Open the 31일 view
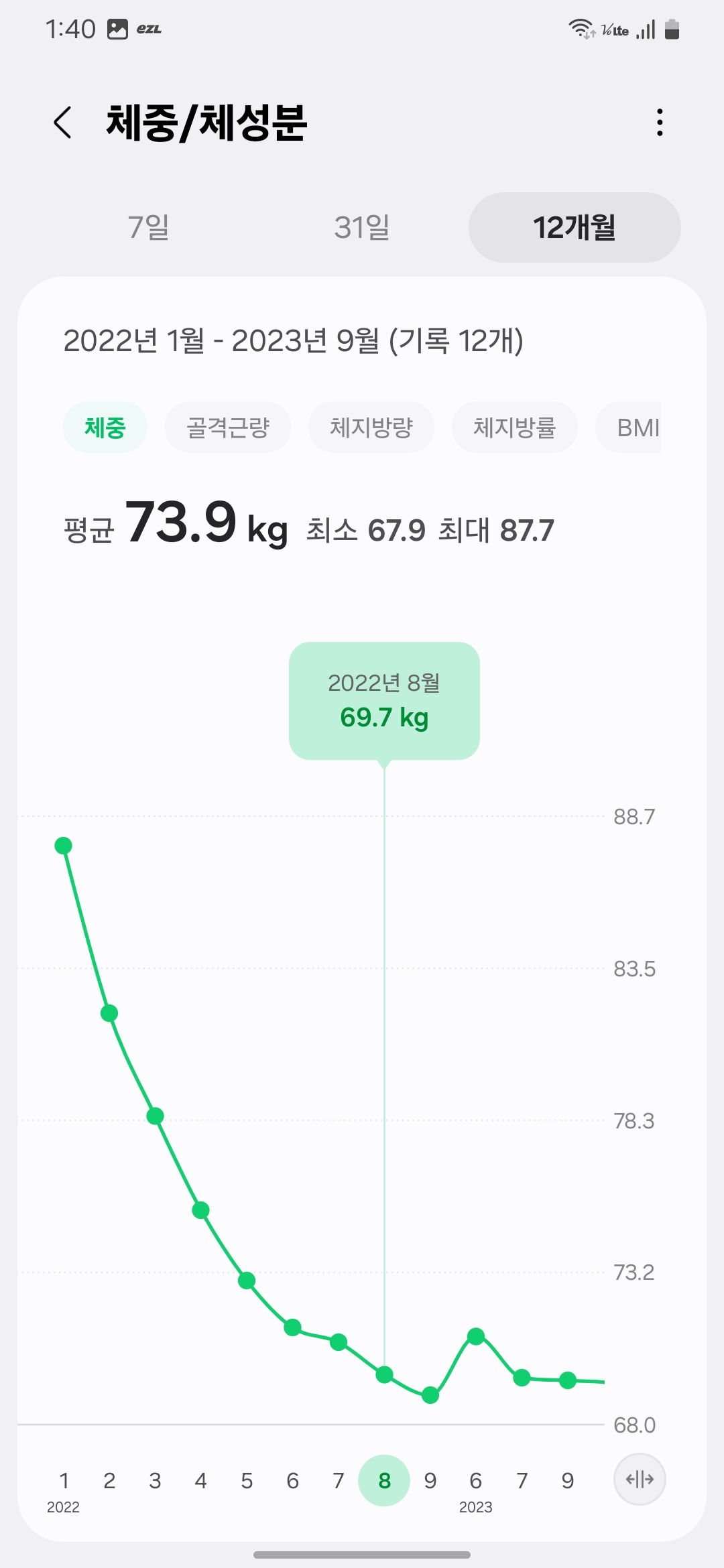The height and width of the screenshot is (1568, 724). pos(361,228)
